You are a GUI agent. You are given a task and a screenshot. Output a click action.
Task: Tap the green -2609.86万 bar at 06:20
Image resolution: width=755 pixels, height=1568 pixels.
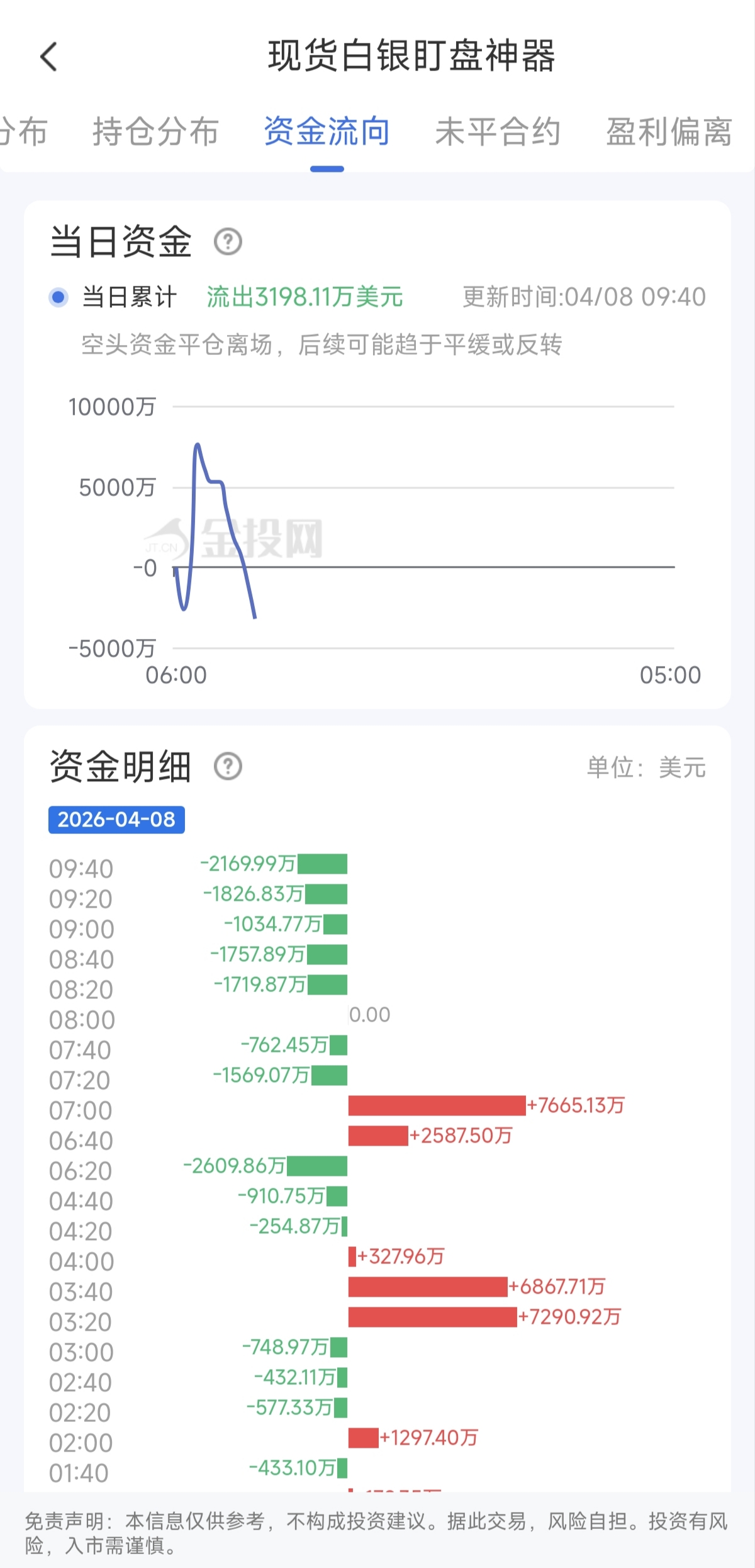tap(318, 1170)
